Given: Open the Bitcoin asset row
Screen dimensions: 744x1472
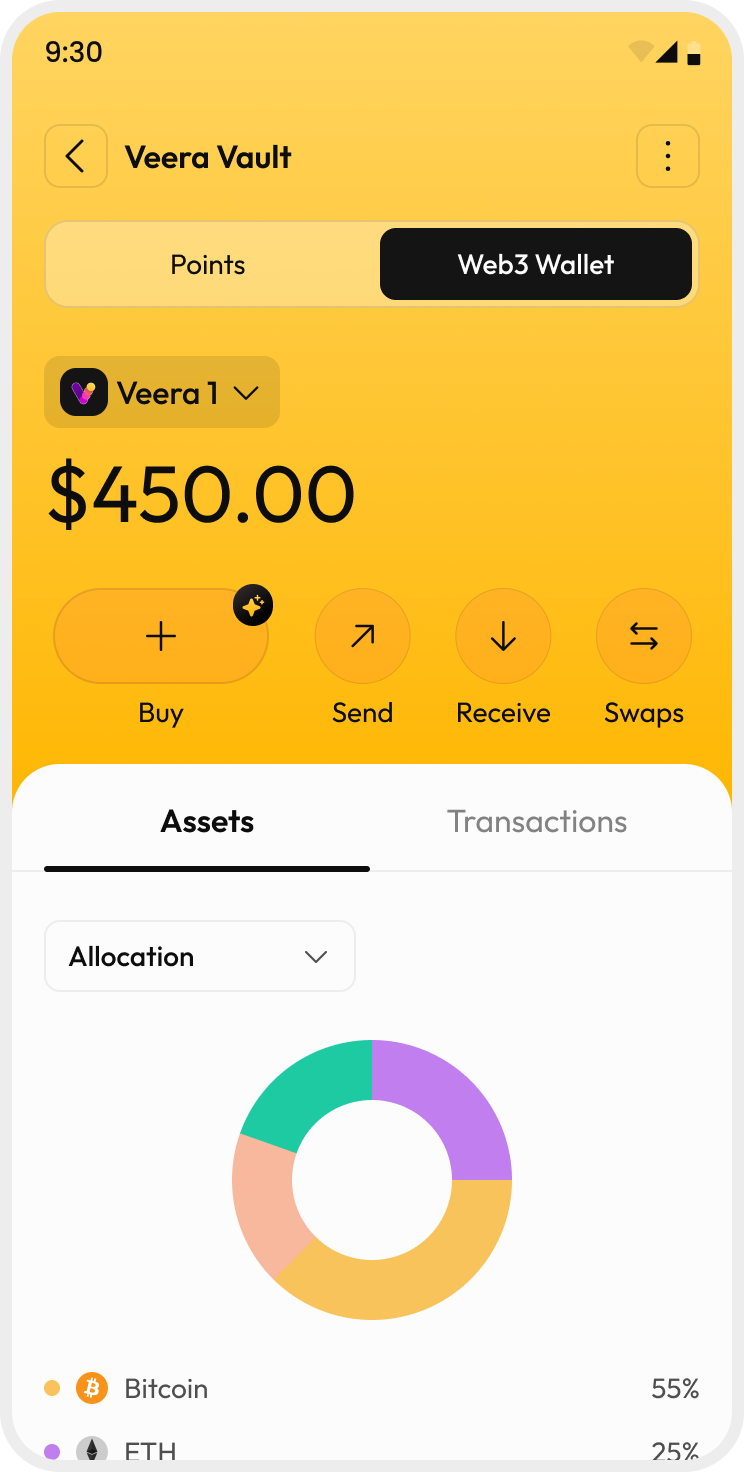Looking at the screenshot, I should pos(371,1389).
